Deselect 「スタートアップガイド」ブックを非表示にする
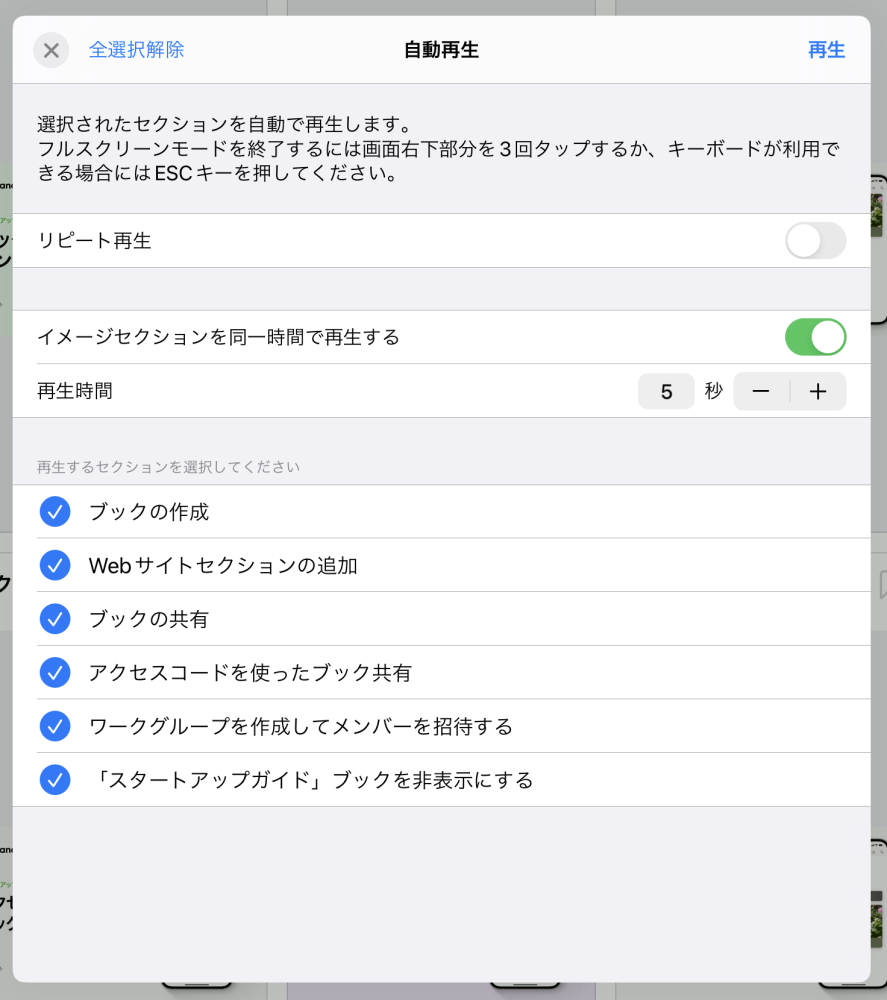 click(x=55, y=780)
